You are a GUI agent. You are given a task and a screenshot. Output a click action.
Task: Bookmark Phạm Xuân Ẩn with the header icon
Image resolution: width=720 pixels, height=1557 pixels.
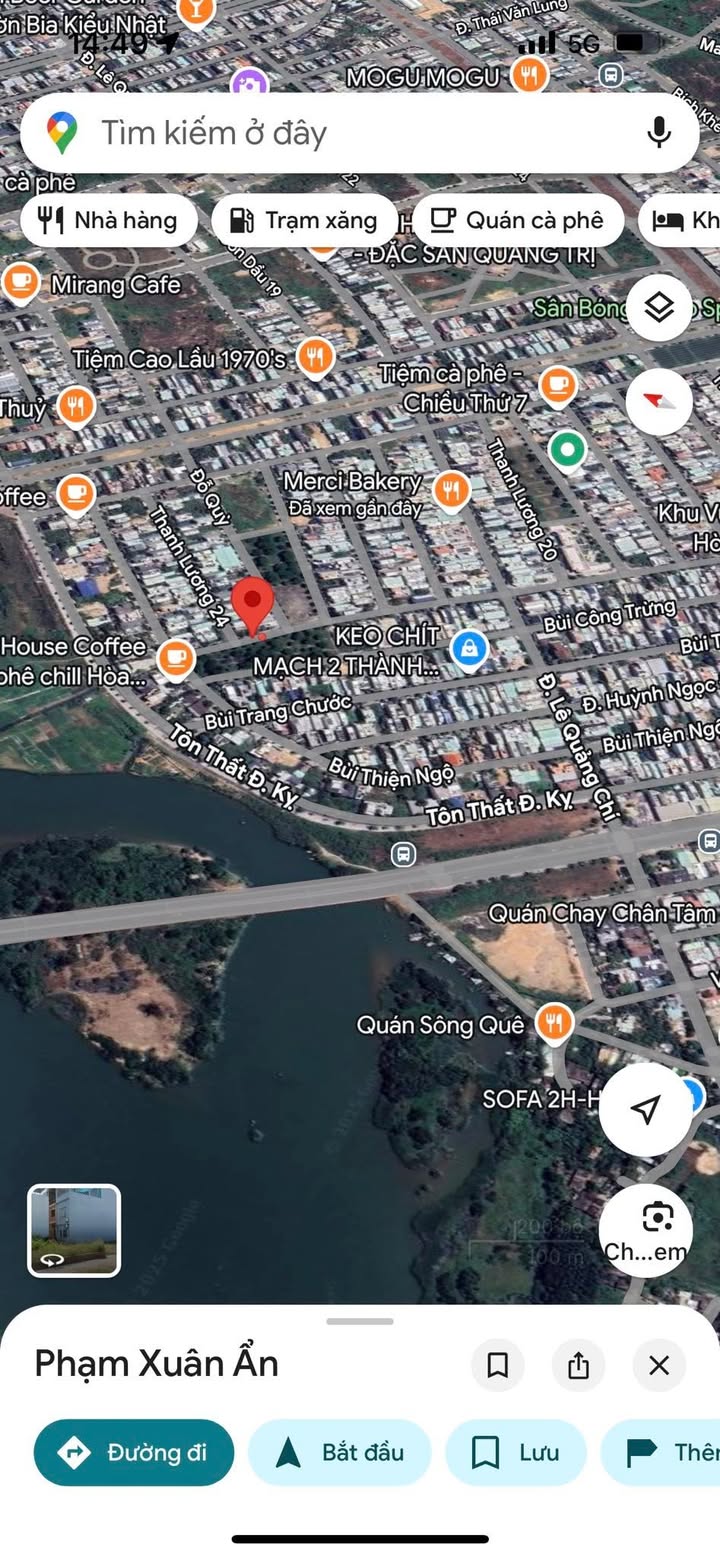[498, 1365]
